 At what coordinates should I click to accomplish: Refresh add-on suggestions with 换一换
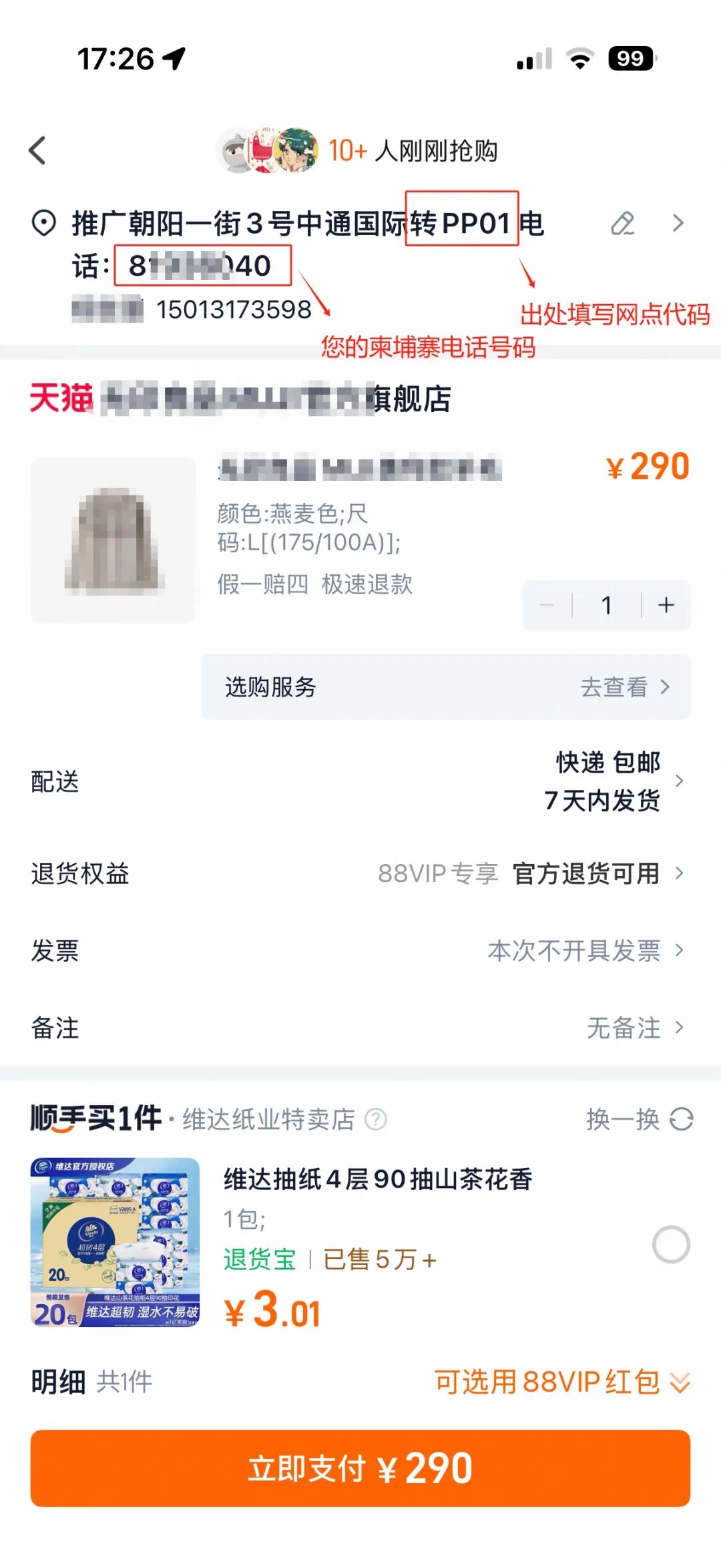[x=639, y=1119]
